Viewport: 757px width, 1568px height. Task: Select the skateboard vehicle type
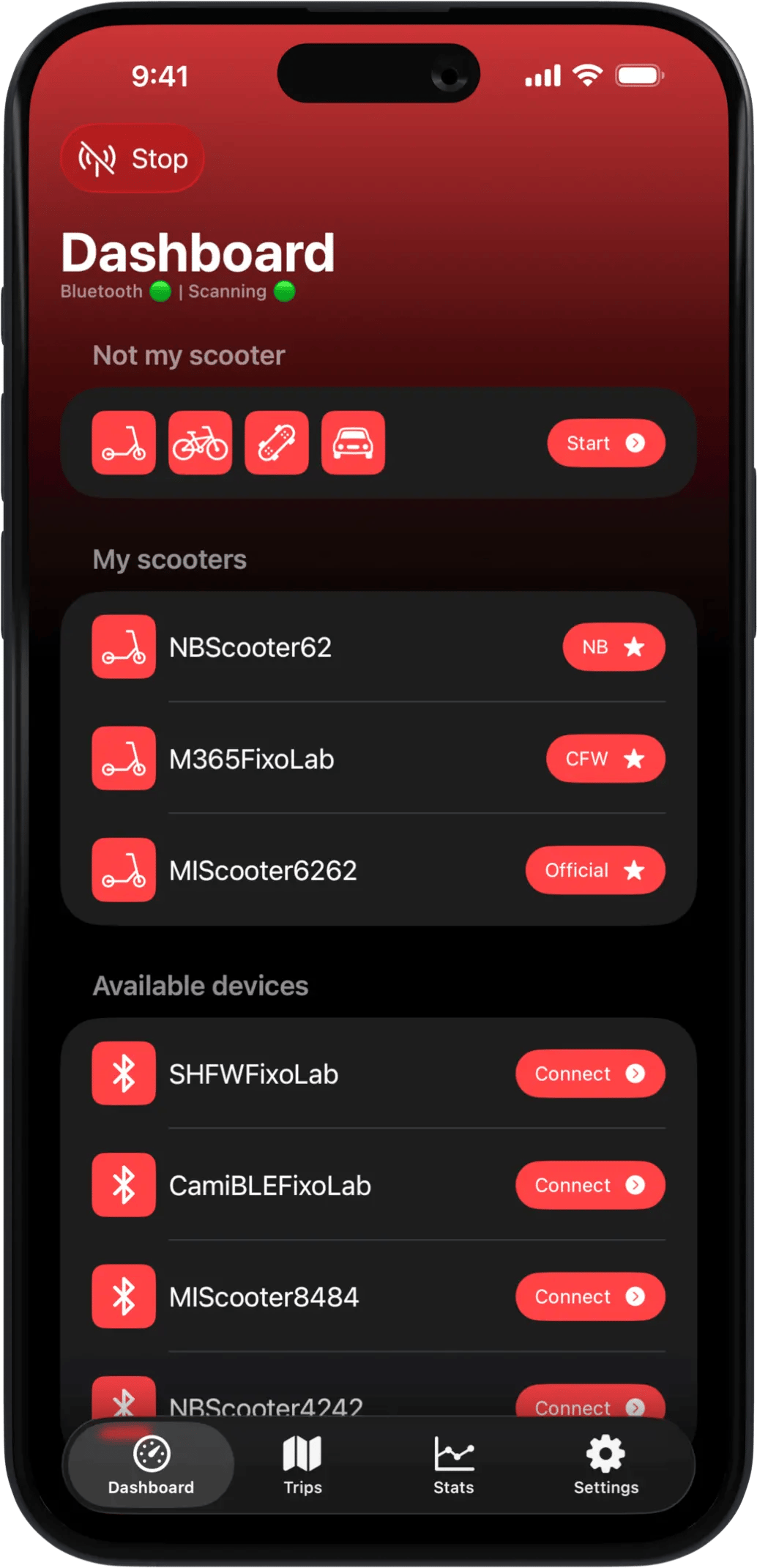tap(277, 443)
